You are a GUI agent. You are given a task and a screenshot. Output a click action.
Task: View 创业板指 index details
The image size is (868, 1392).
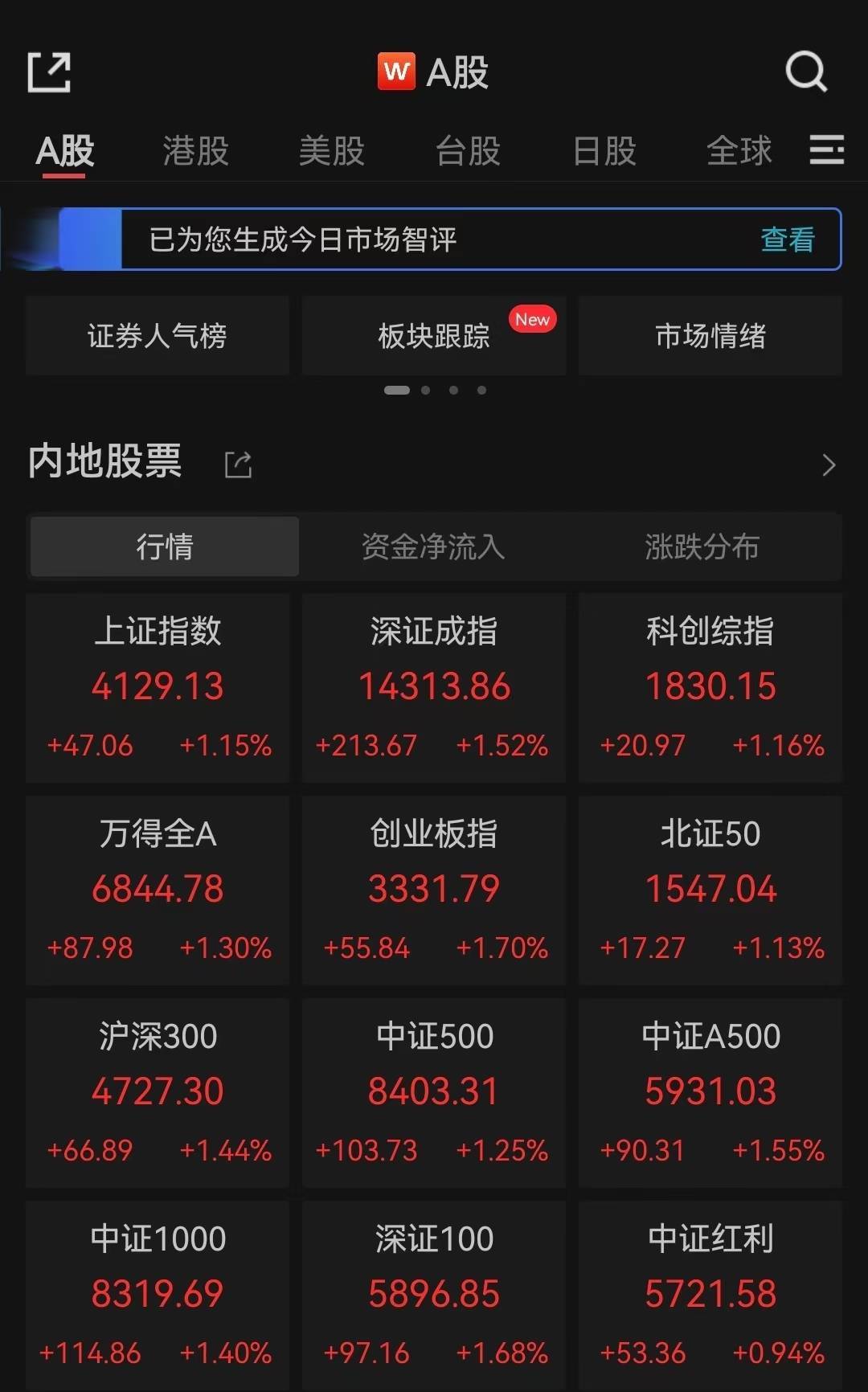click(x=434, y=890)
